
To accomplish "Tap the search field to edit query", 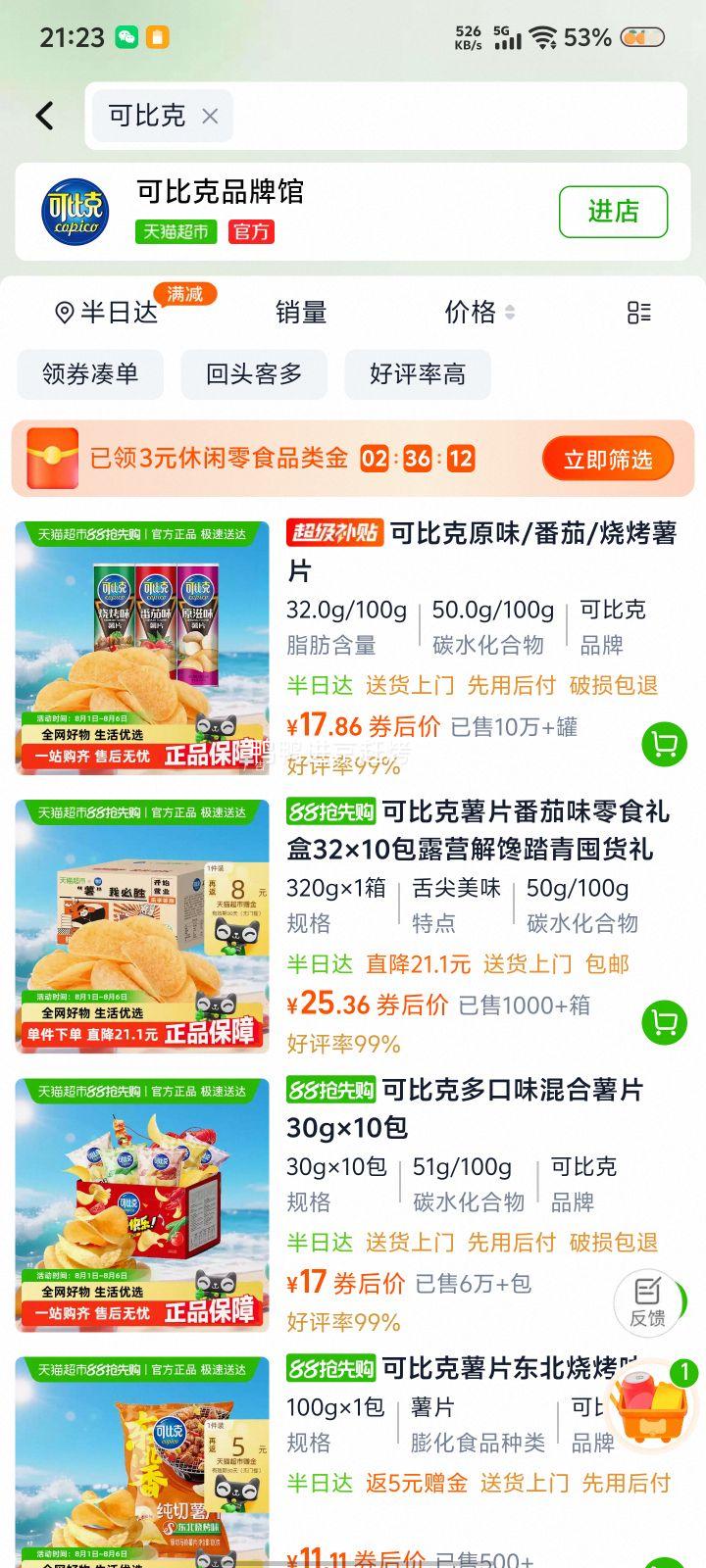I will (451, 116).
